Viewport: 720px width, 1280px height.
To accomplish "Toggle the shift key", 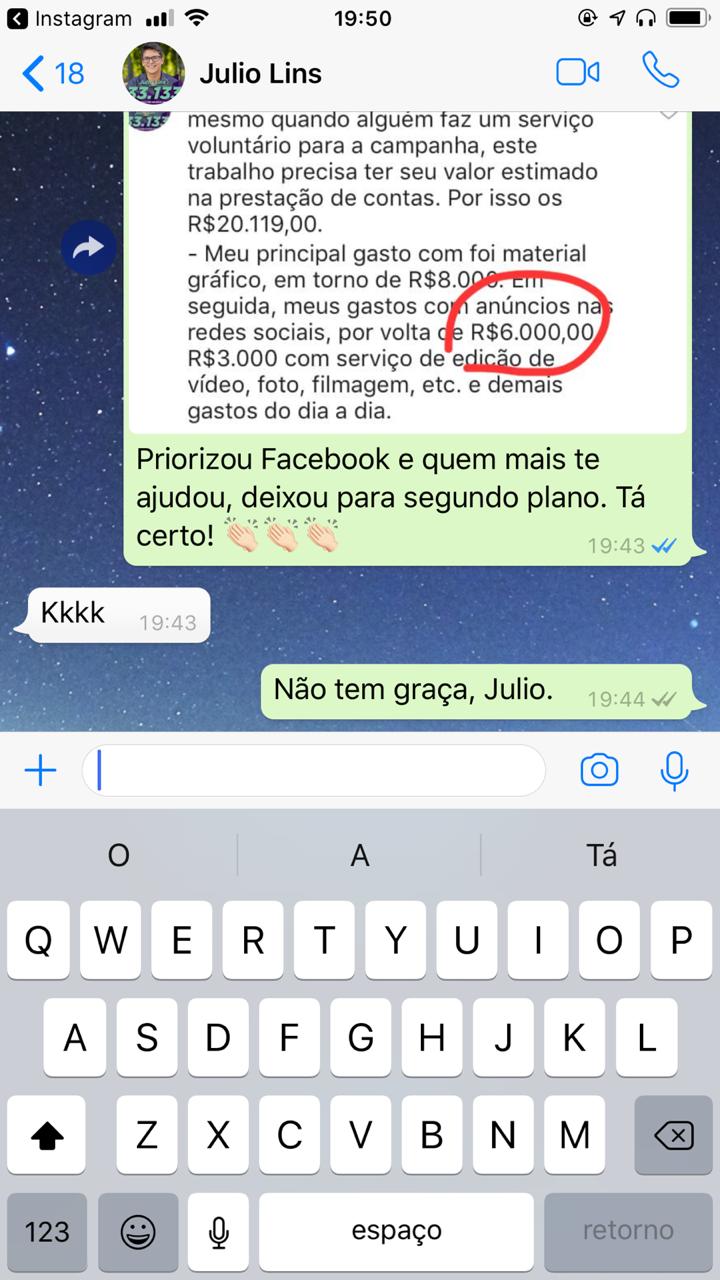I will click(47, 1135).
